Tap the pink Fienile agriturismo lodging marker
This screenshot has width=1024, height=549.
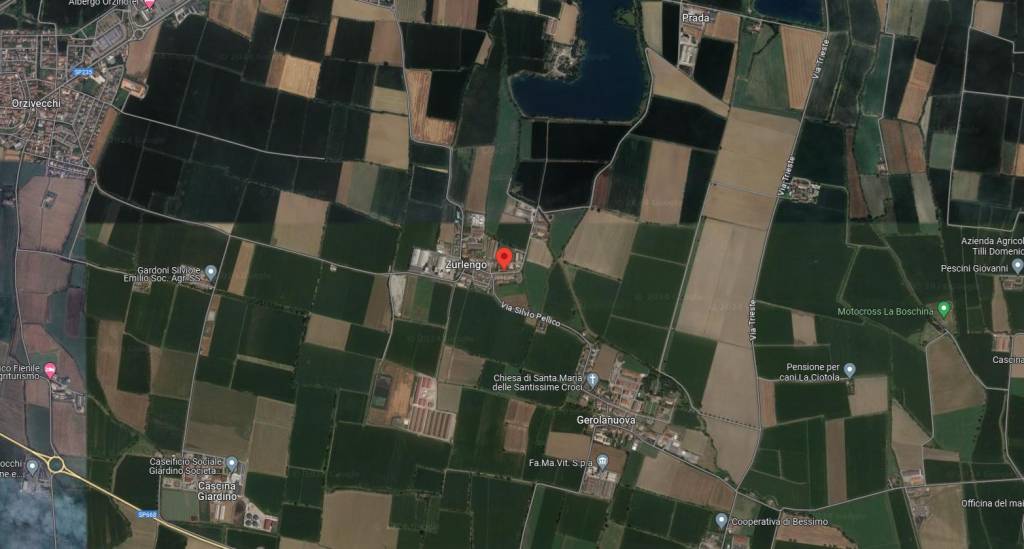coord(51,372)
